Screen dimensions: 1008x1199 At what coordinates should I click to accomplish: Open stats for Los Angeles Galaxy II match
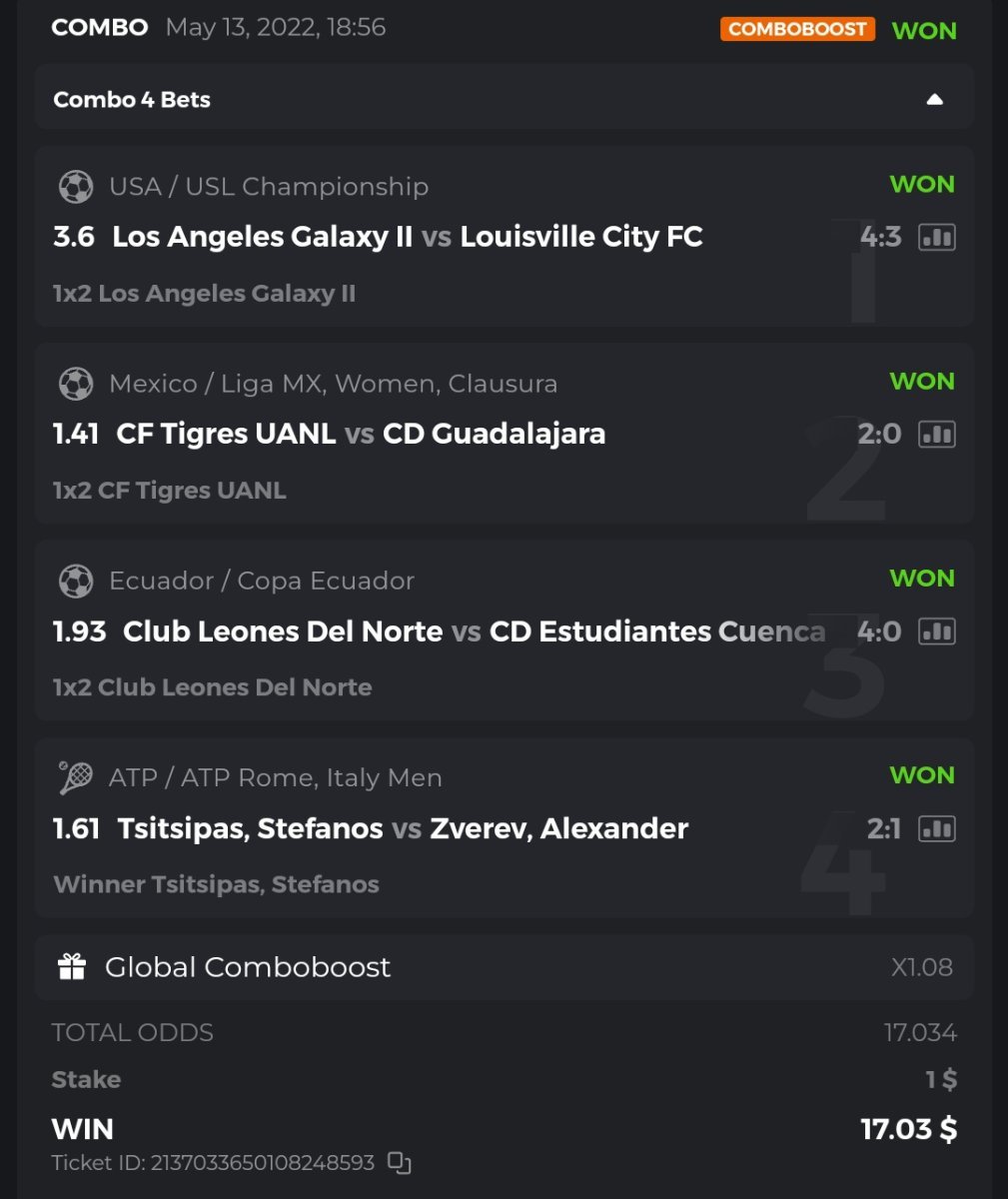(x=936, y=237)
